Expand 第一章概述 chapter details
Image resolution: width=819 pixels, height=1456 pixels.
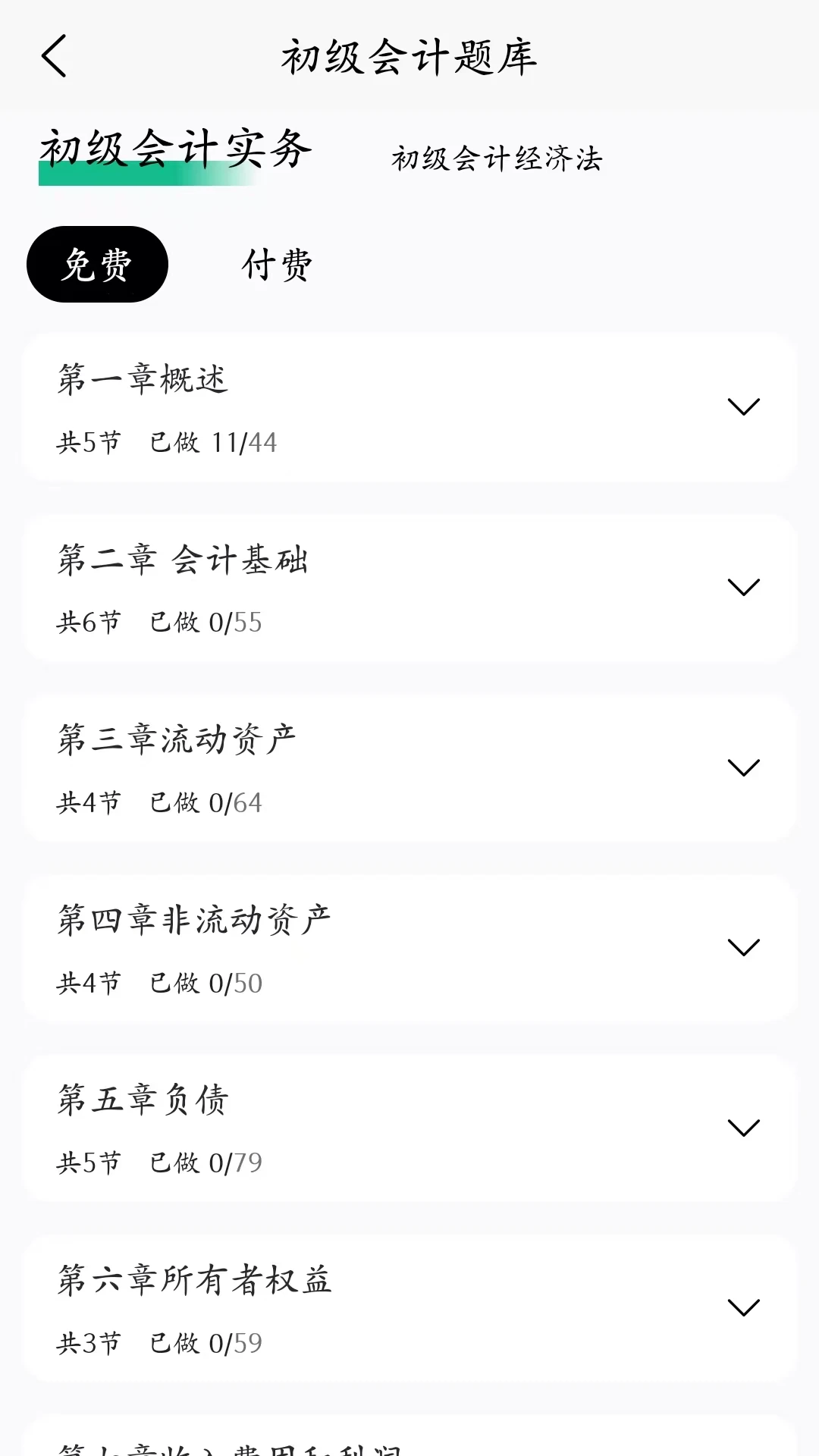coord(744,406)
